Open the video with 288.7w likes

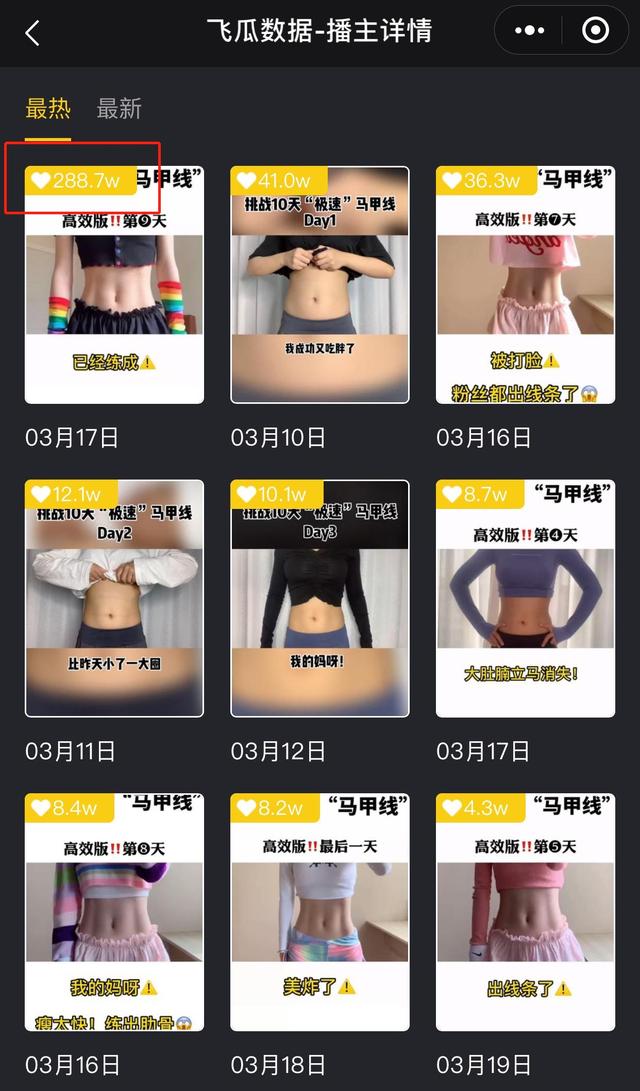pyautogui.click(x=114, y=285)
